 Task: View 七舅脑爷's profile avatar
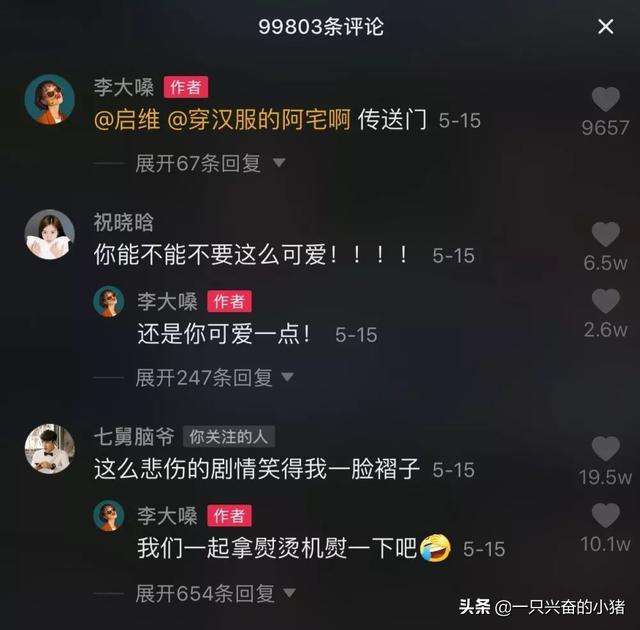coord(49,449)
